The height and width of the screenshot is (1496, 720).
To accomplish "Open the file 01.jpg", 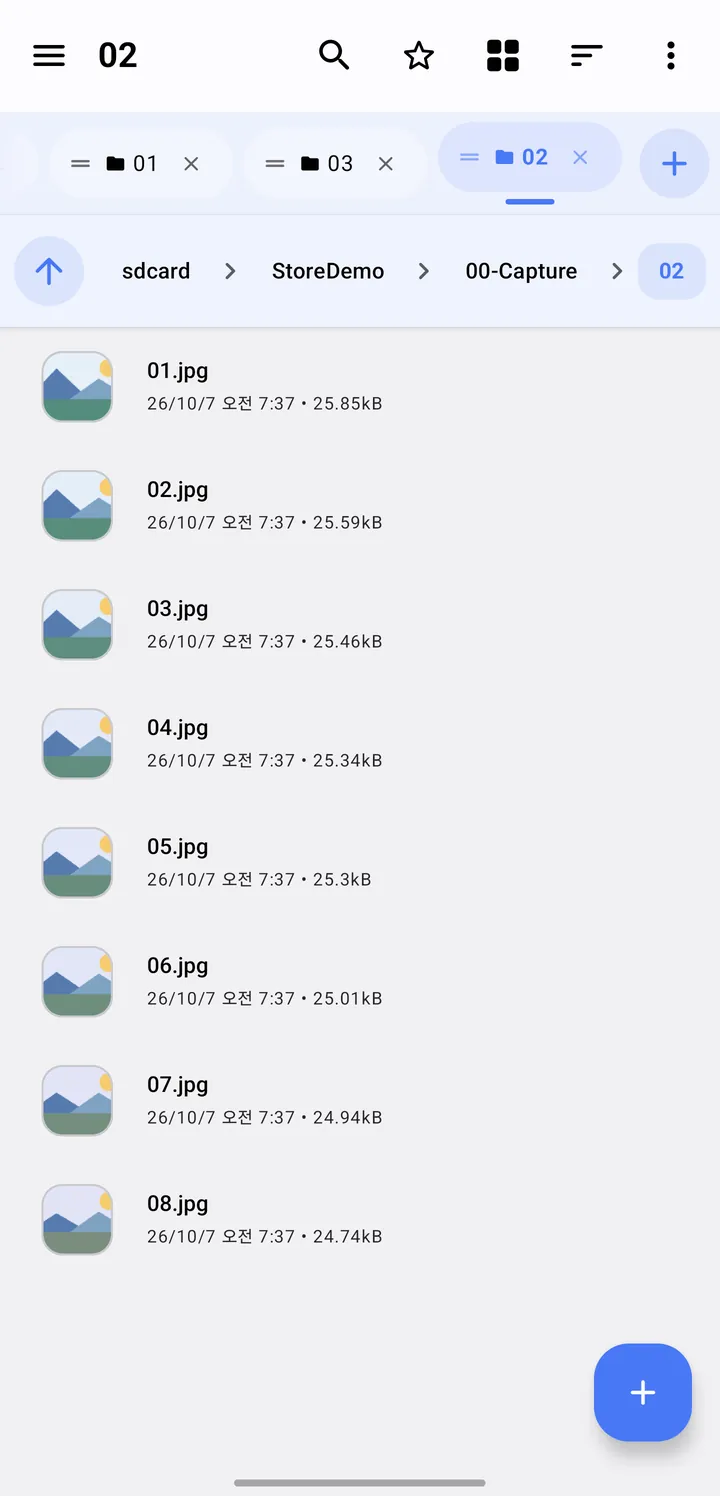I will click(x=360, y=386).
